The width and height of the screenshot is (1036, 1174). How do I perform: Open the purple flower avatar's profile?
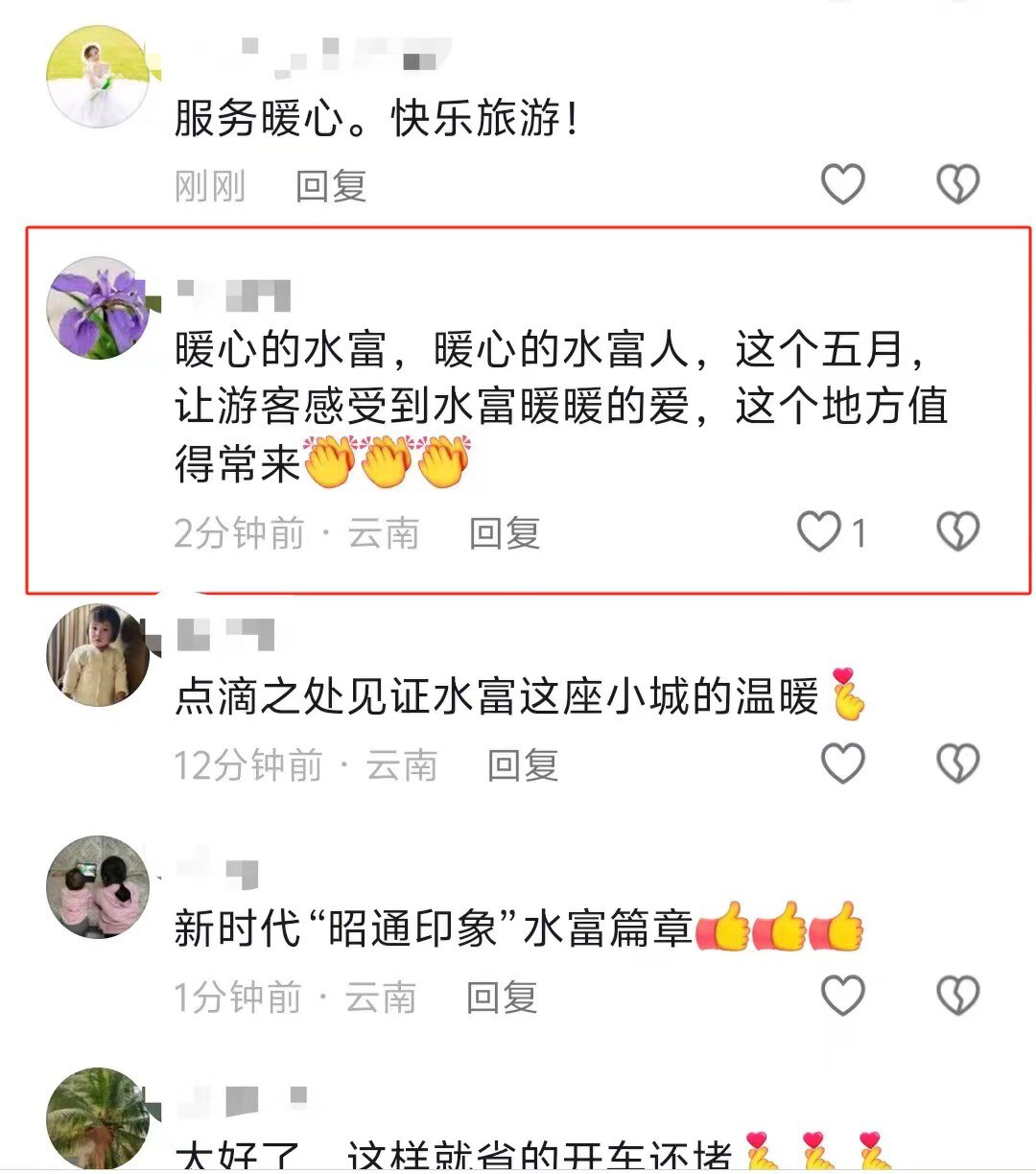(x=98, y=308)
